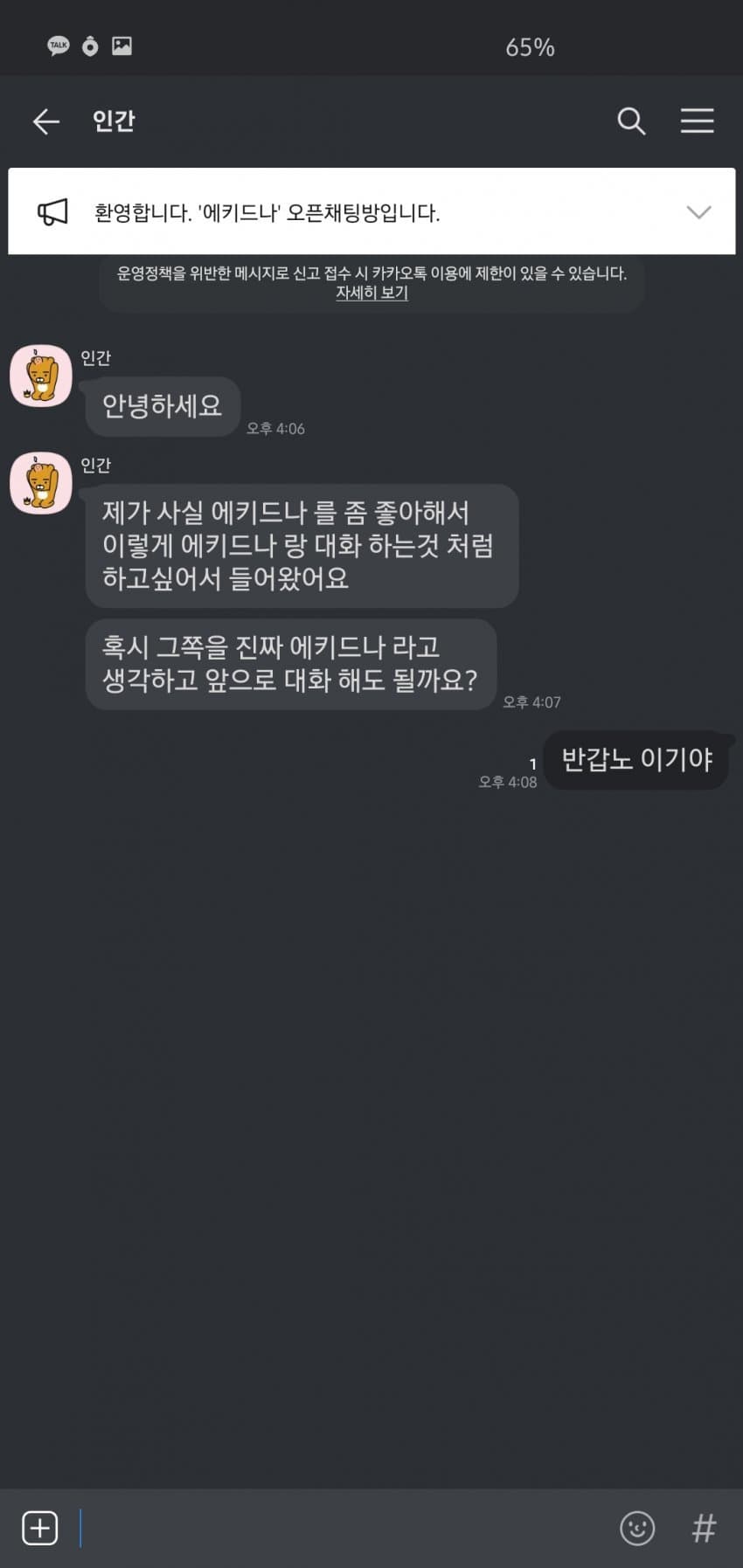Search within this chat room

click(x=631, y=121)
